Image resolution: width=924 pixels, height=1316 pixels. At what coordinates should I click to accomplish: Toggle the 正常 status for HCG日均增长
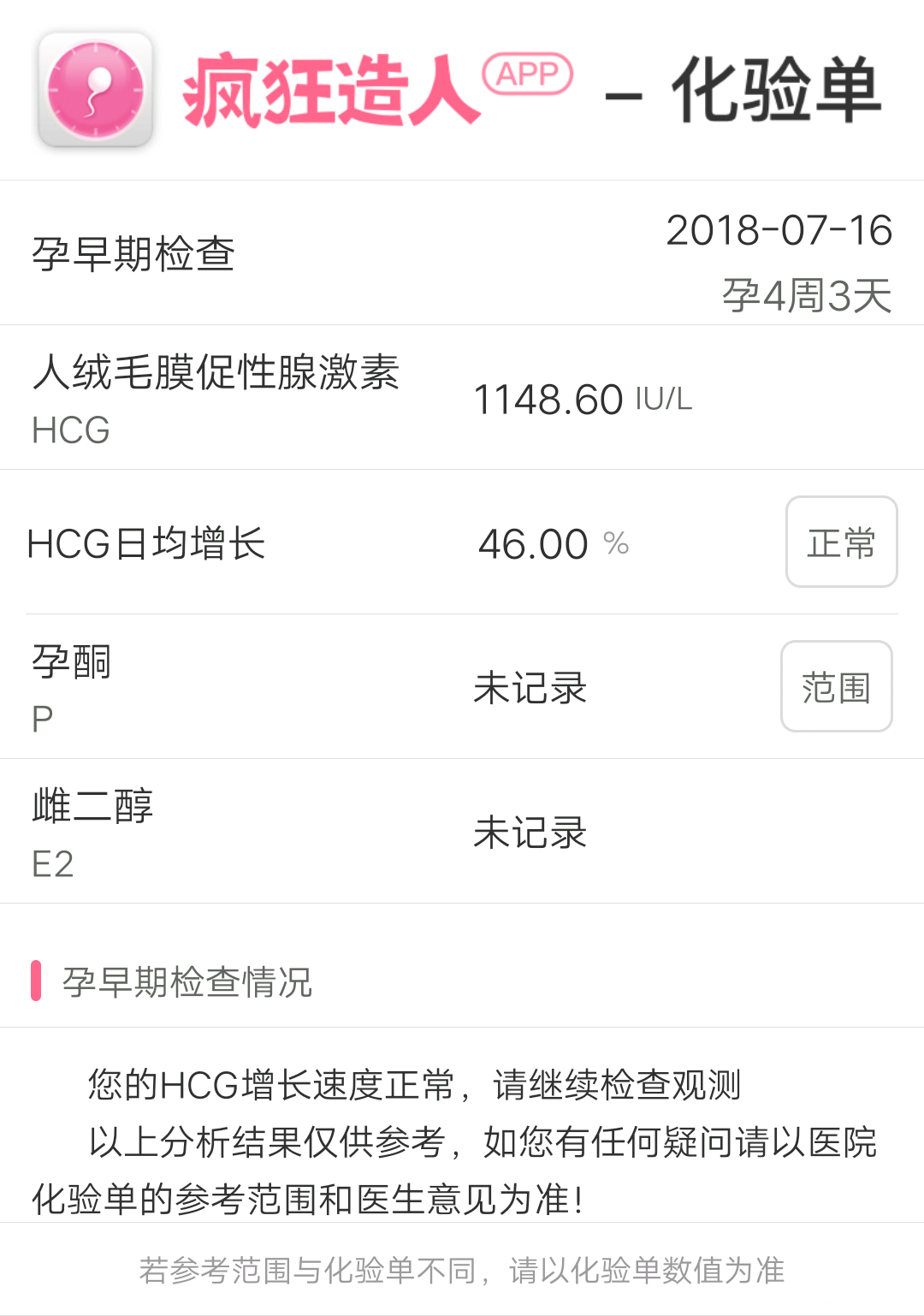pyautogui.click(x=841, y=542)
